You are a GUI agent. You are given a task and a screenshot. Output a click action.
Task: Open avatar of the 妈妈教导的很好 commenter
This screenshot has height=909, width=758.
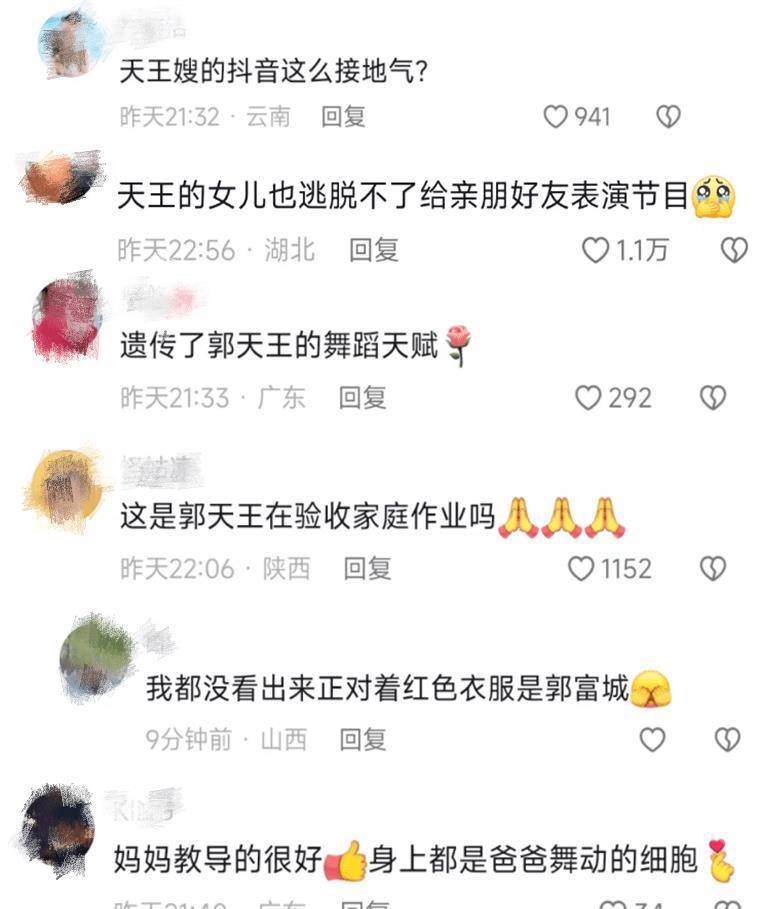tap(58, 830)
